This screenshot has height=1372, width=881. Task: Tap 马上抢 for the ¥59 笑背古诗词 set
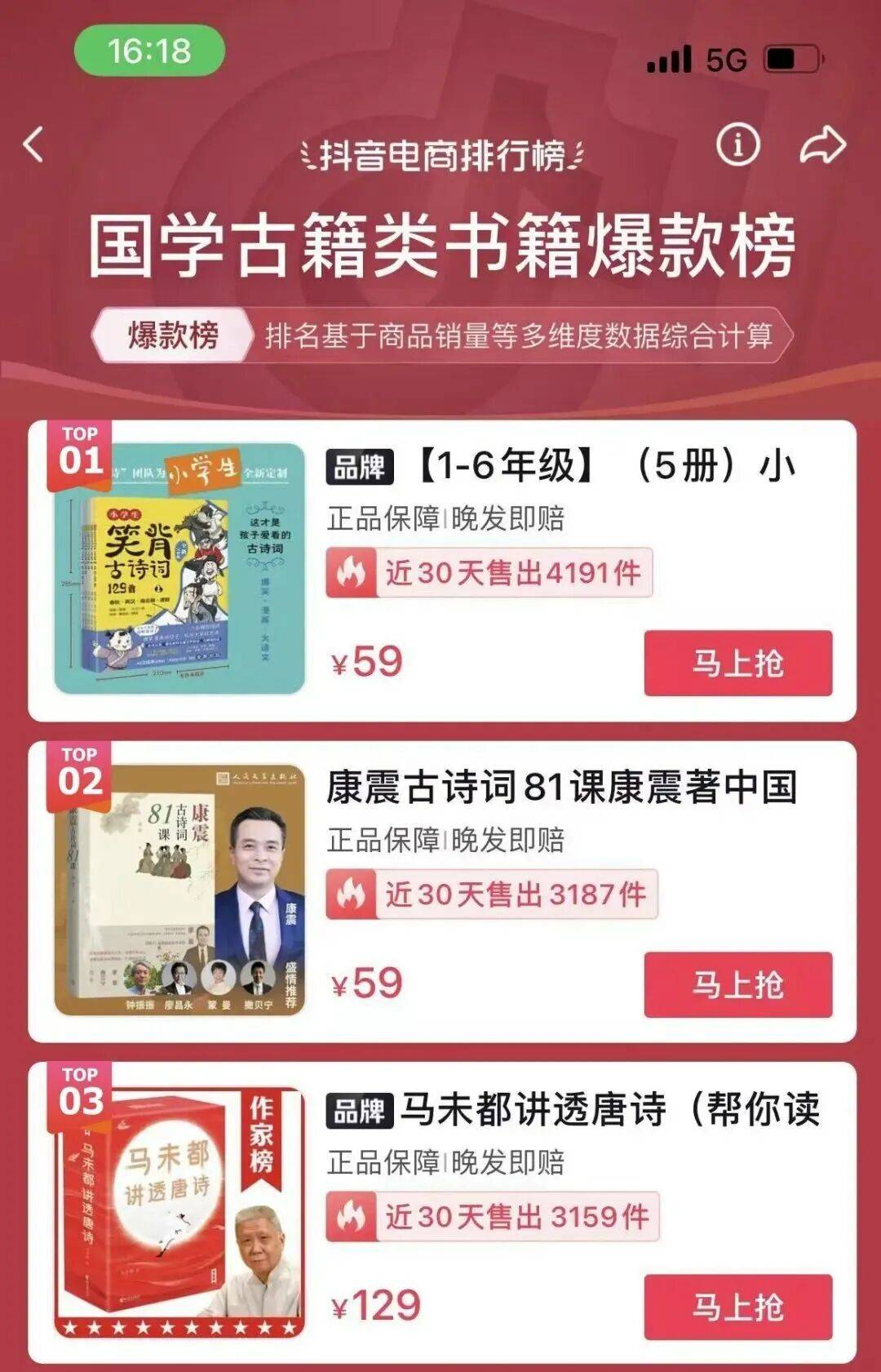tap(737, 663)
